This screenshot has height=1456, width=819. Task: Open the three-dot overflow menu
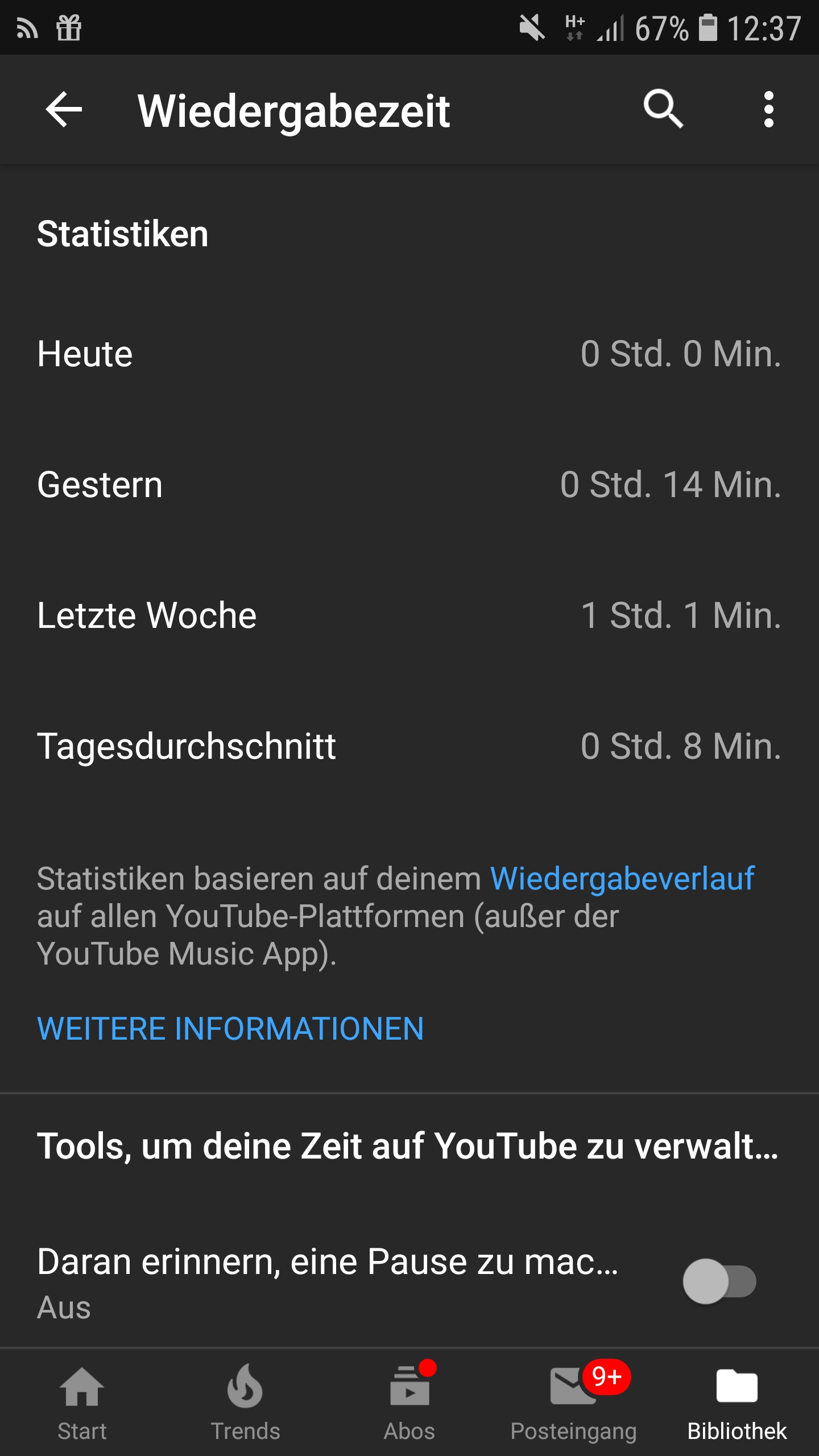point(769,110)
